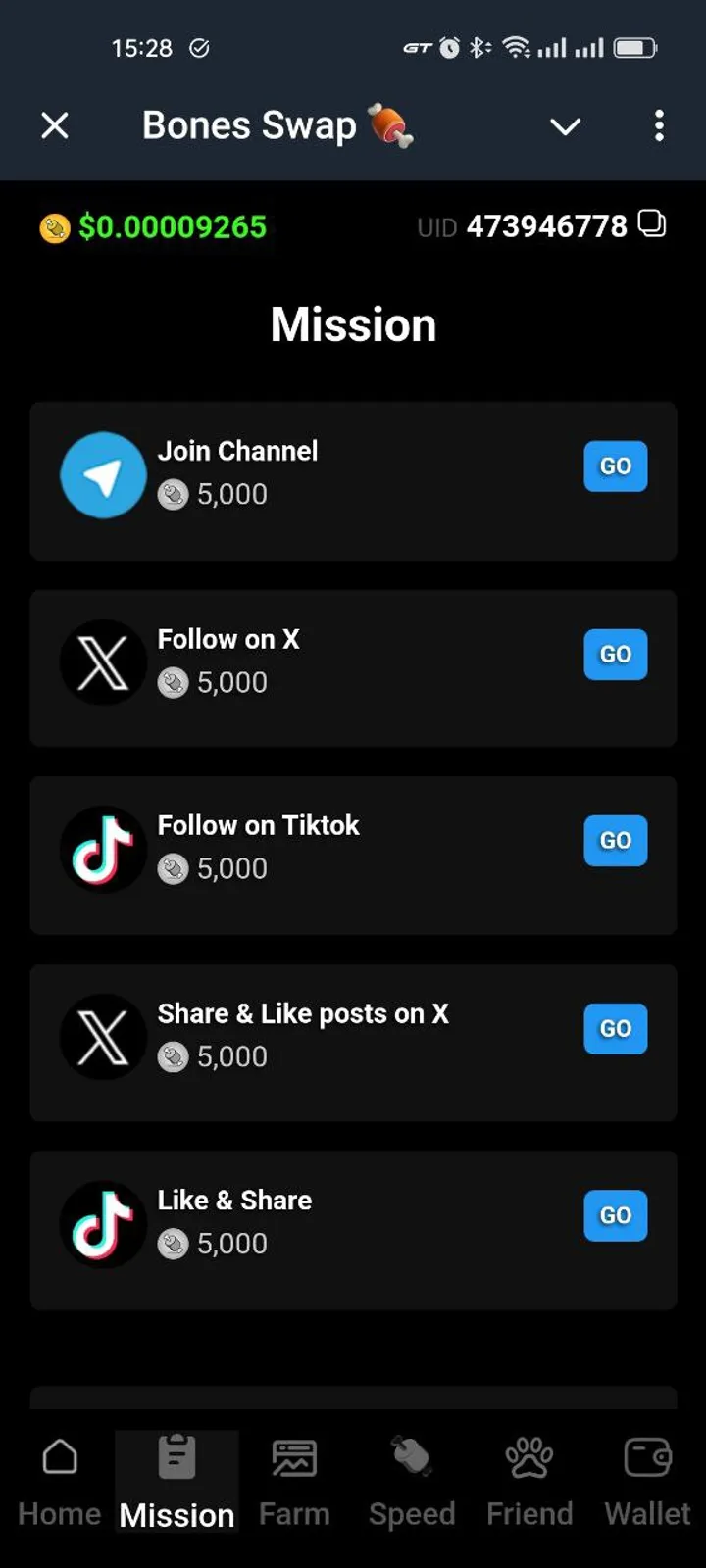Screen dimensions: 706x1568
Task: Open the Speed plug icon
Action: point(412,1457)
